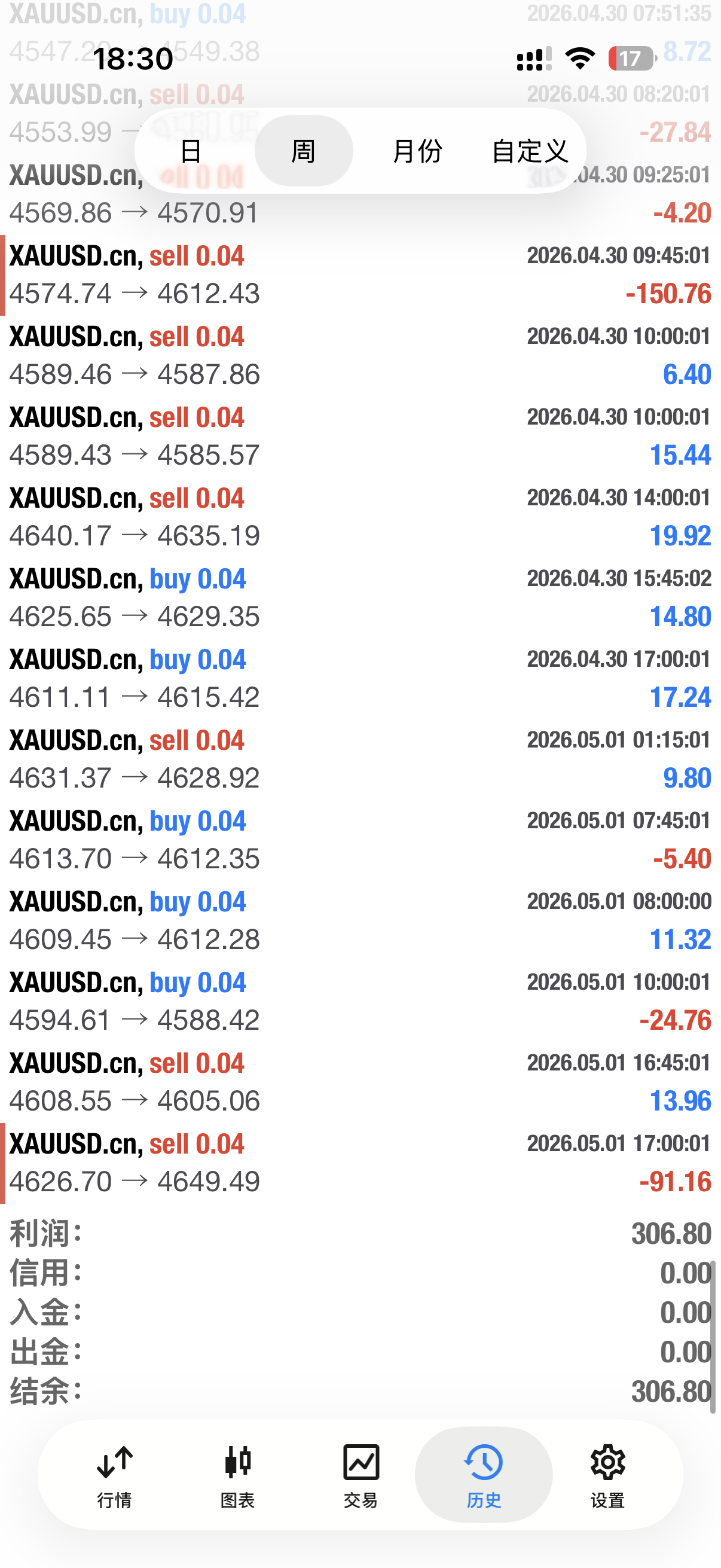Viewport: 721px width, 1568px height.
Task: Open the sell trade with 13.96 profit
Action: pyautogui.click(x=360, y=1082)
